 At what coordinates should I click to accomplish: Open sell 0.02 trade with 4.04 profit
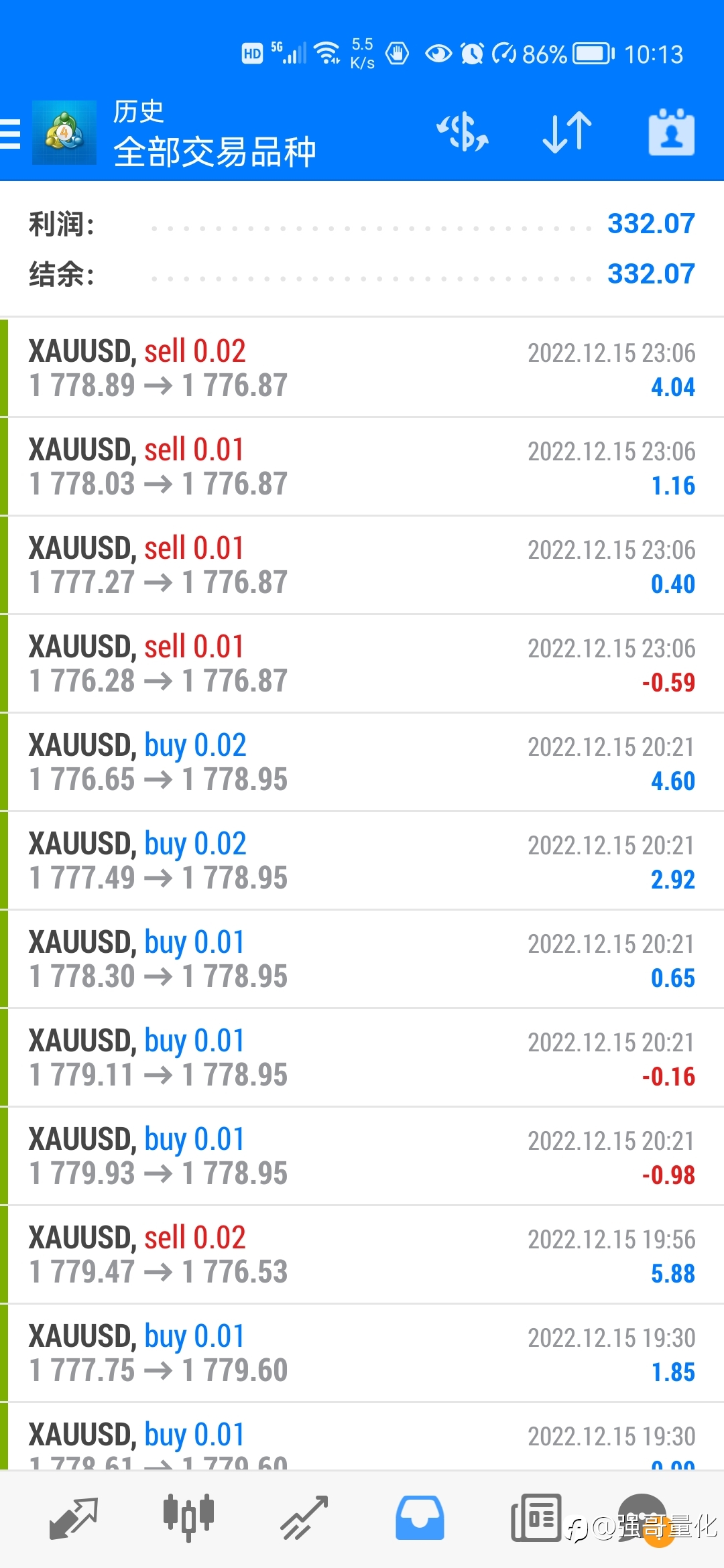coord(362,368)
